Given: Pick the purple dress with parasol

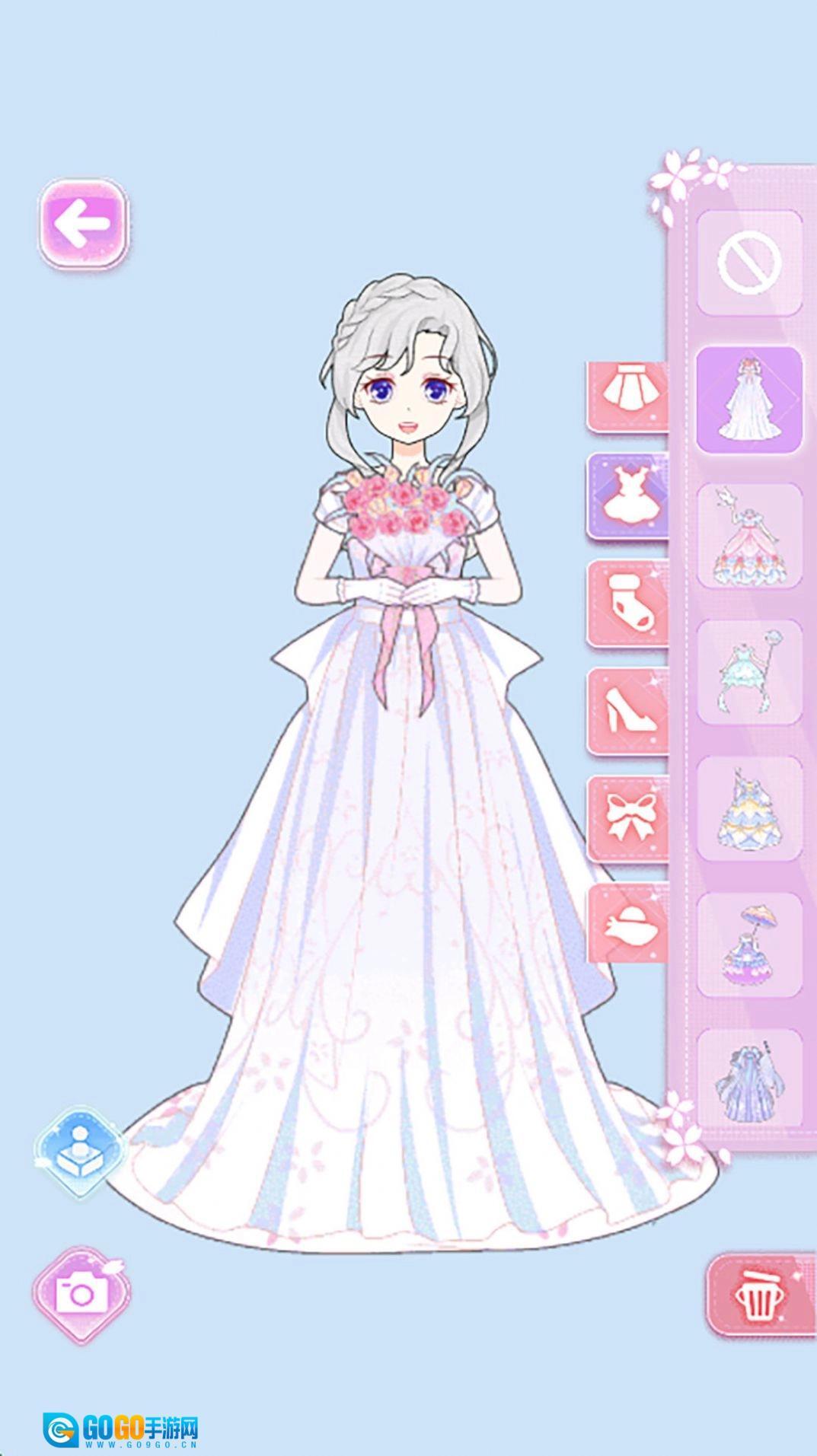Looking at the screenshot, I should [x=749, y=945].
